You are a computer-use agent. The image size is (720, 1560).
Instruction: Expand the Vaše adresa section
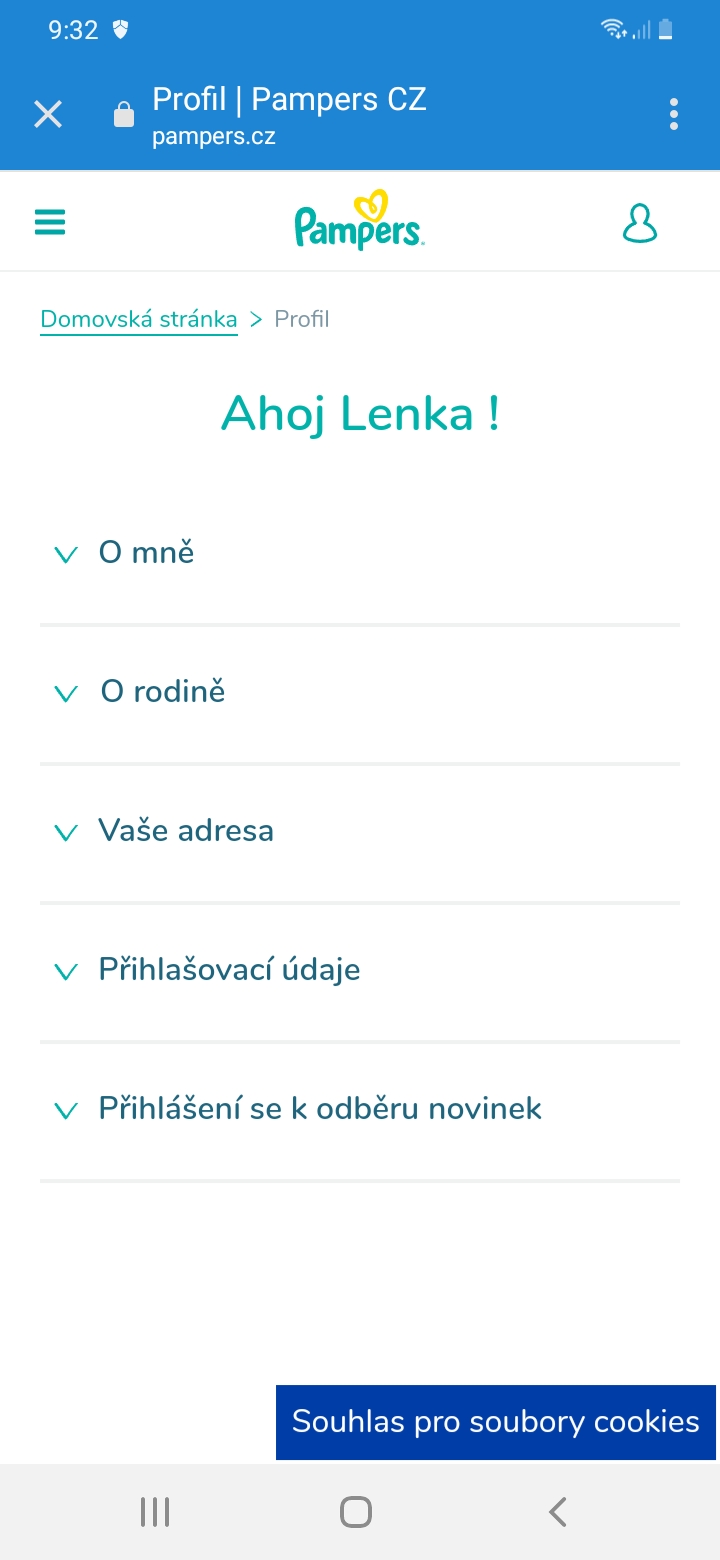pos(185,831)
